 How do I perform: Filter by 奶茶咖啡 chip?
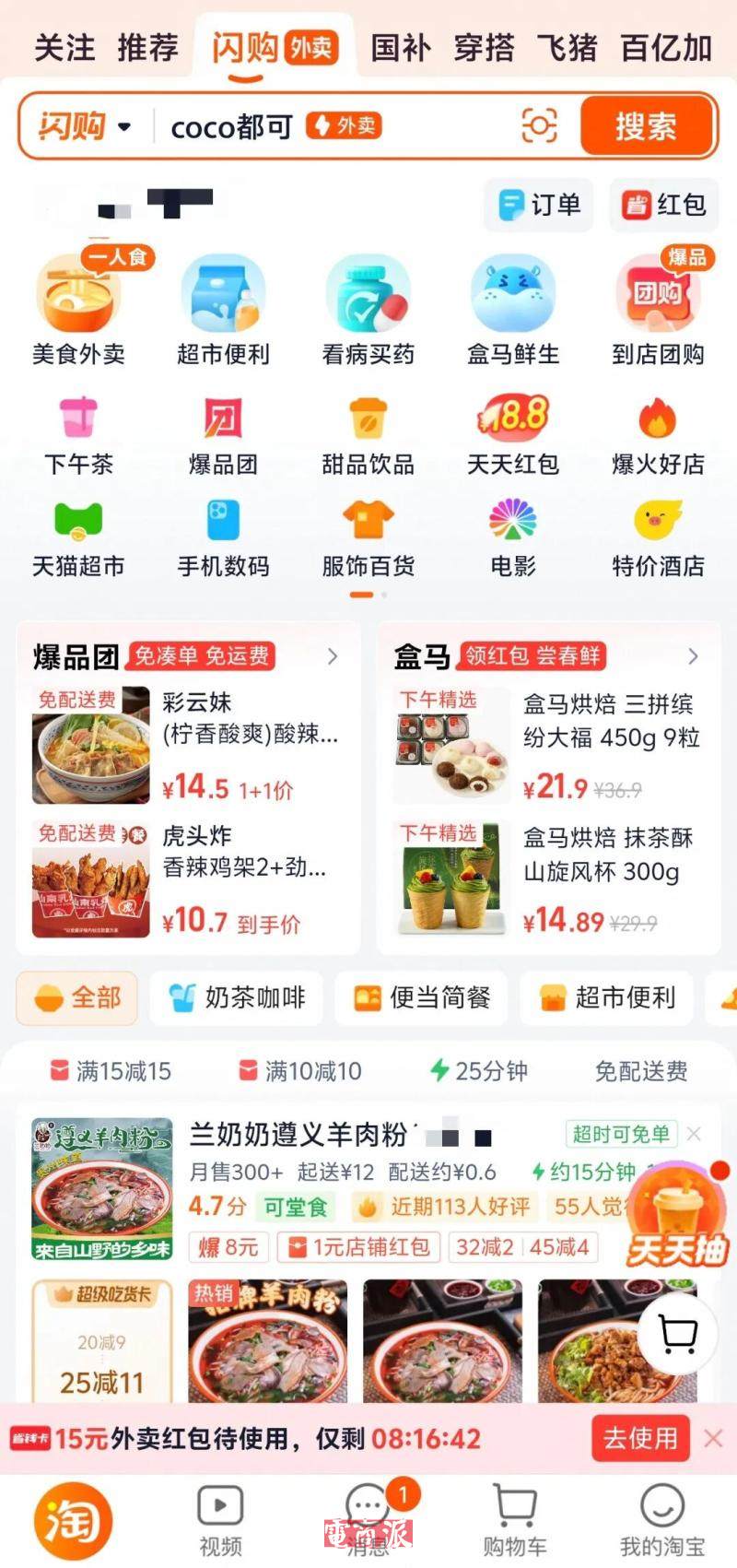[237, 997]
